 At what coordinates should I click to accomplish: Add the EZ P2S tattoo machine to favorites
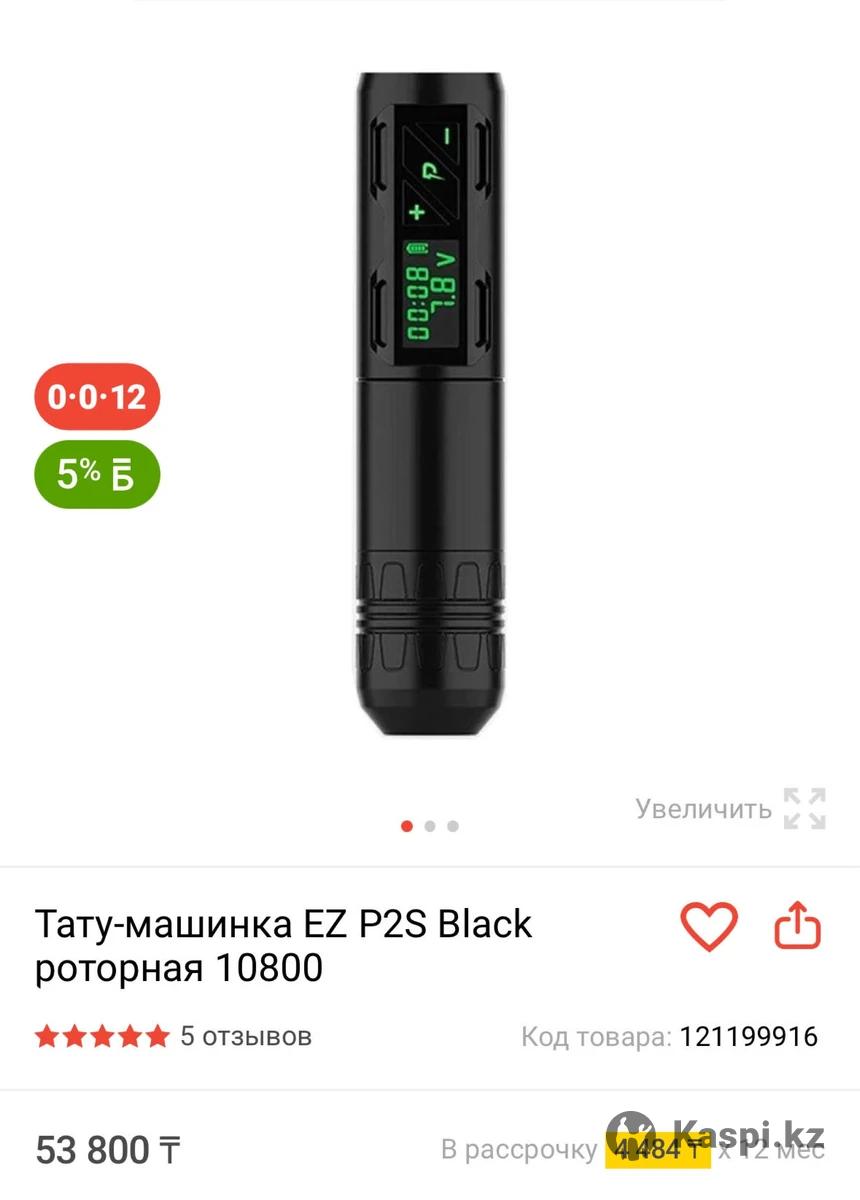pyautogui.click(x=708, y=926)
